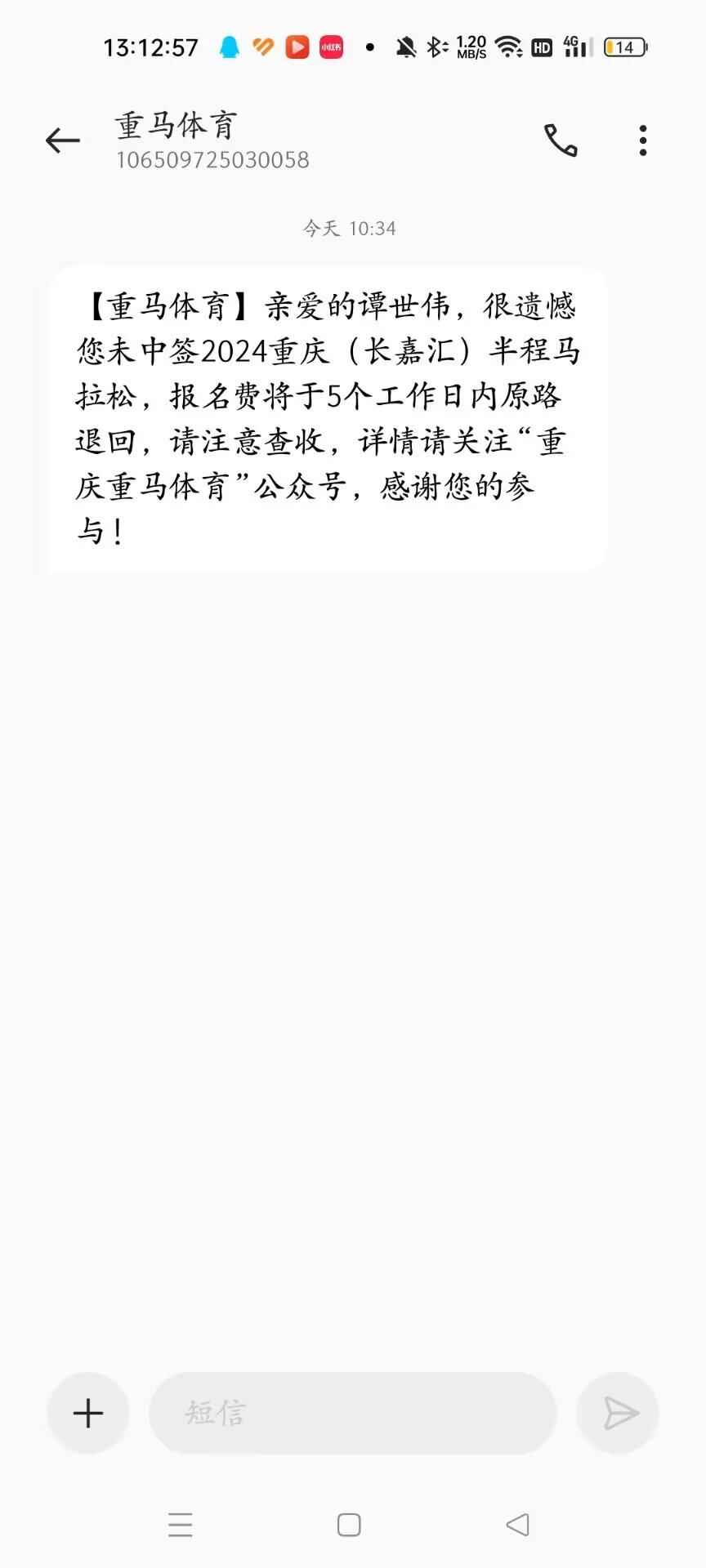Open the three-dot overflow menu

coord(643,140)
